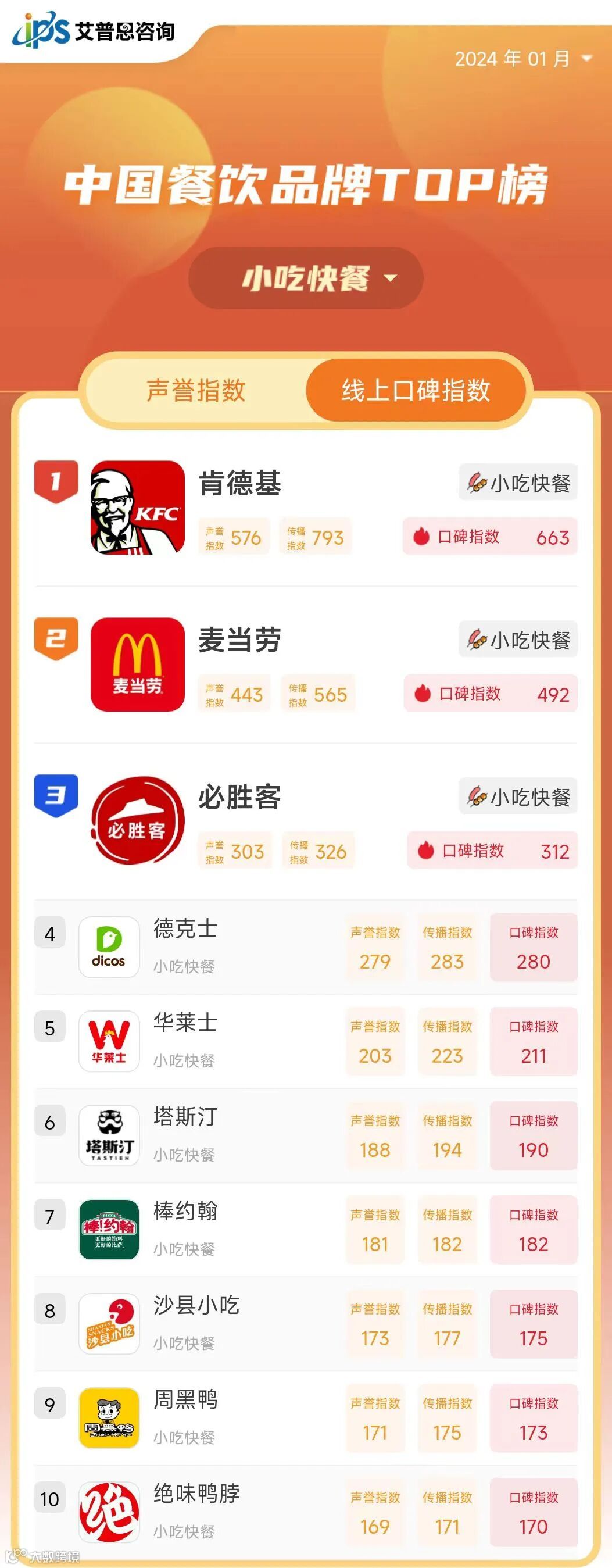Screen dimensions: 612x1568
Task: View the 塔斯汀 row
Action: pyautogui.click(x=305, y=1135)
